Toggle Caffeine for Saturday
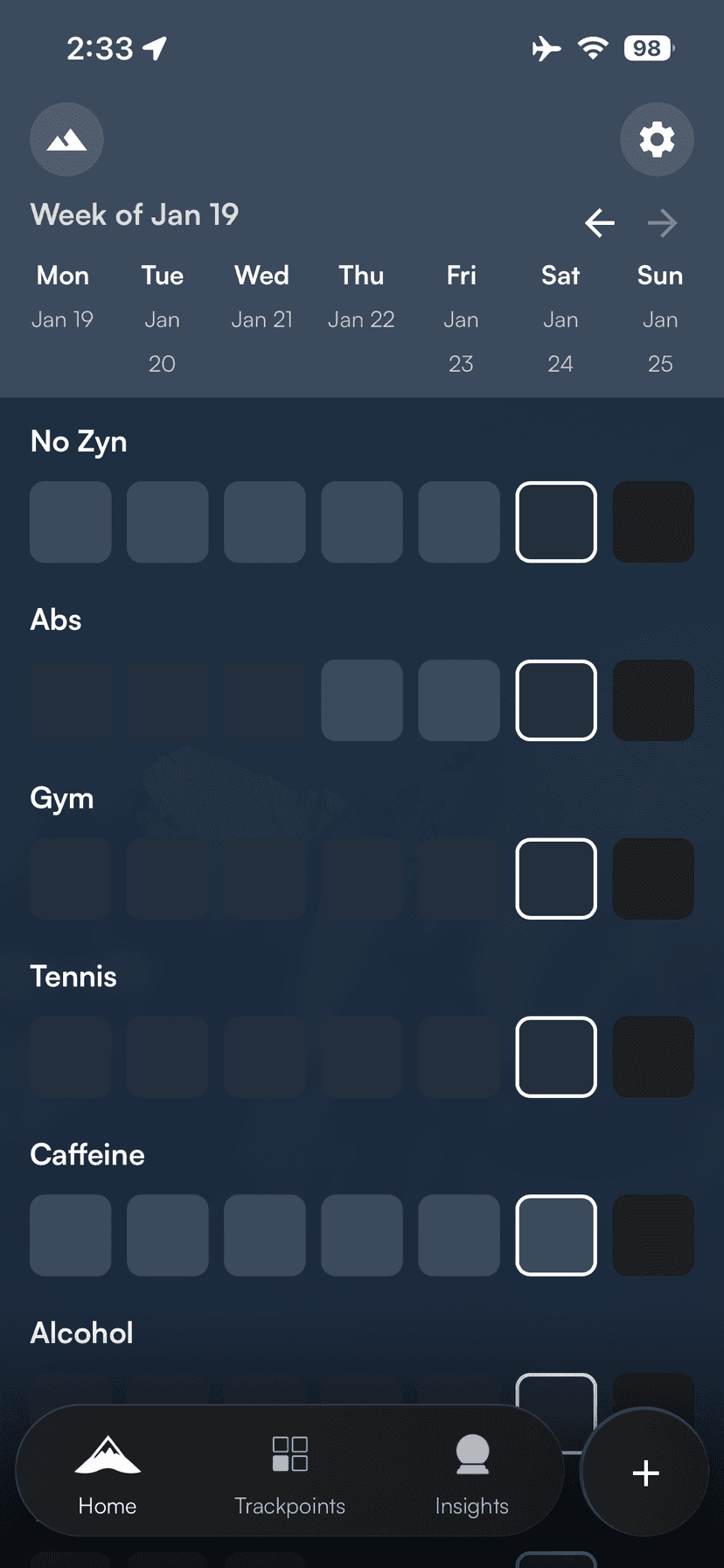The image size is (724, 1568). point(556,1235)
